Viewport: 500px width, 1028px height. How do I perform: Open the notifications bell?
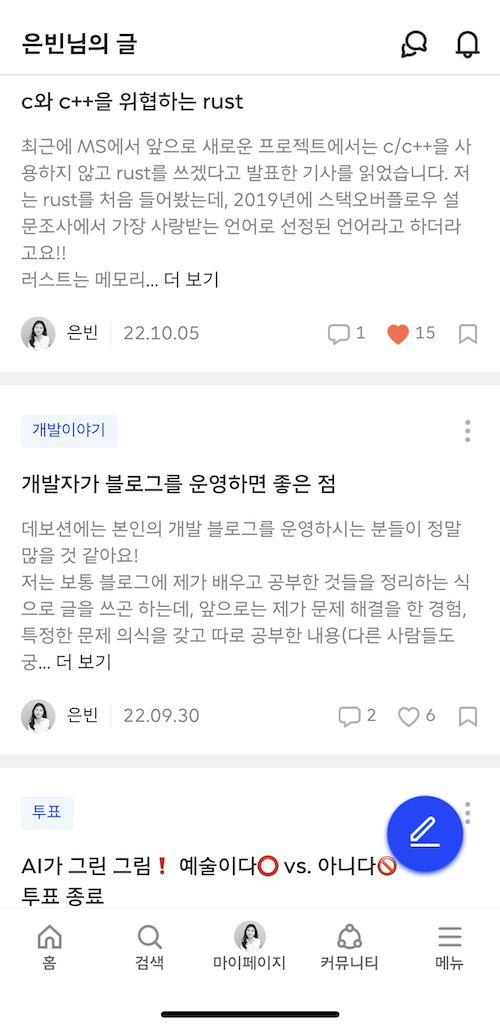(x=467, y=45)
